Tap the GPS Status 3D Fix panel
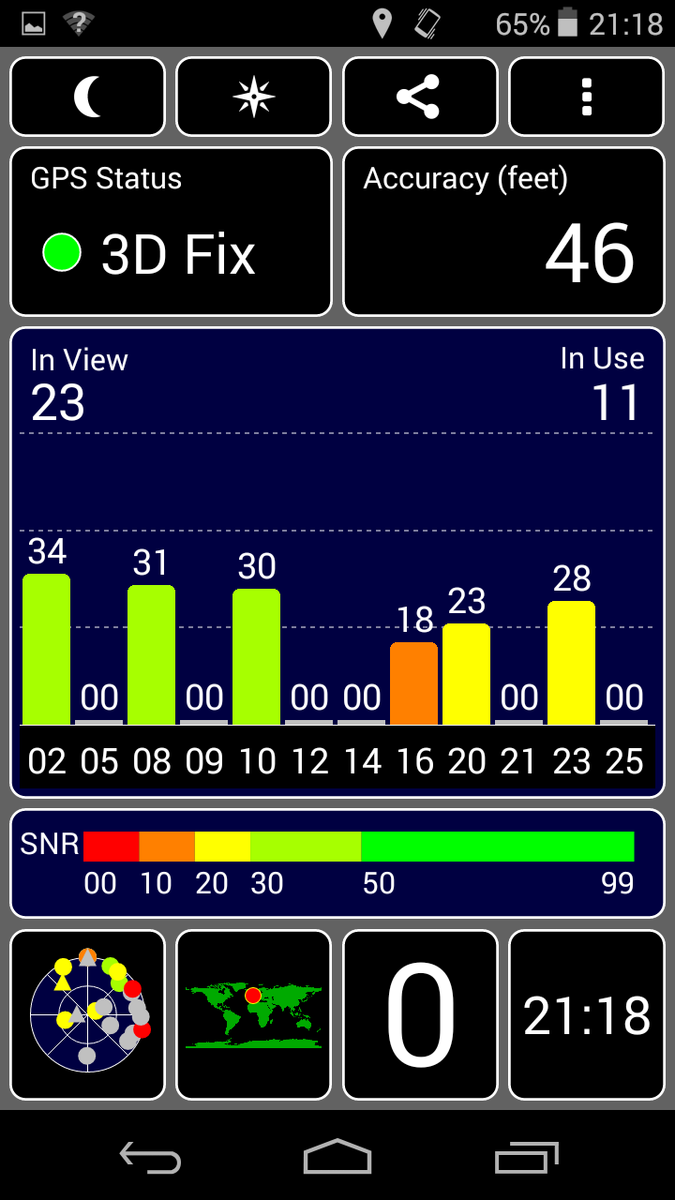The height and width of the screenshot is (1200, 675). click(171, 231)
